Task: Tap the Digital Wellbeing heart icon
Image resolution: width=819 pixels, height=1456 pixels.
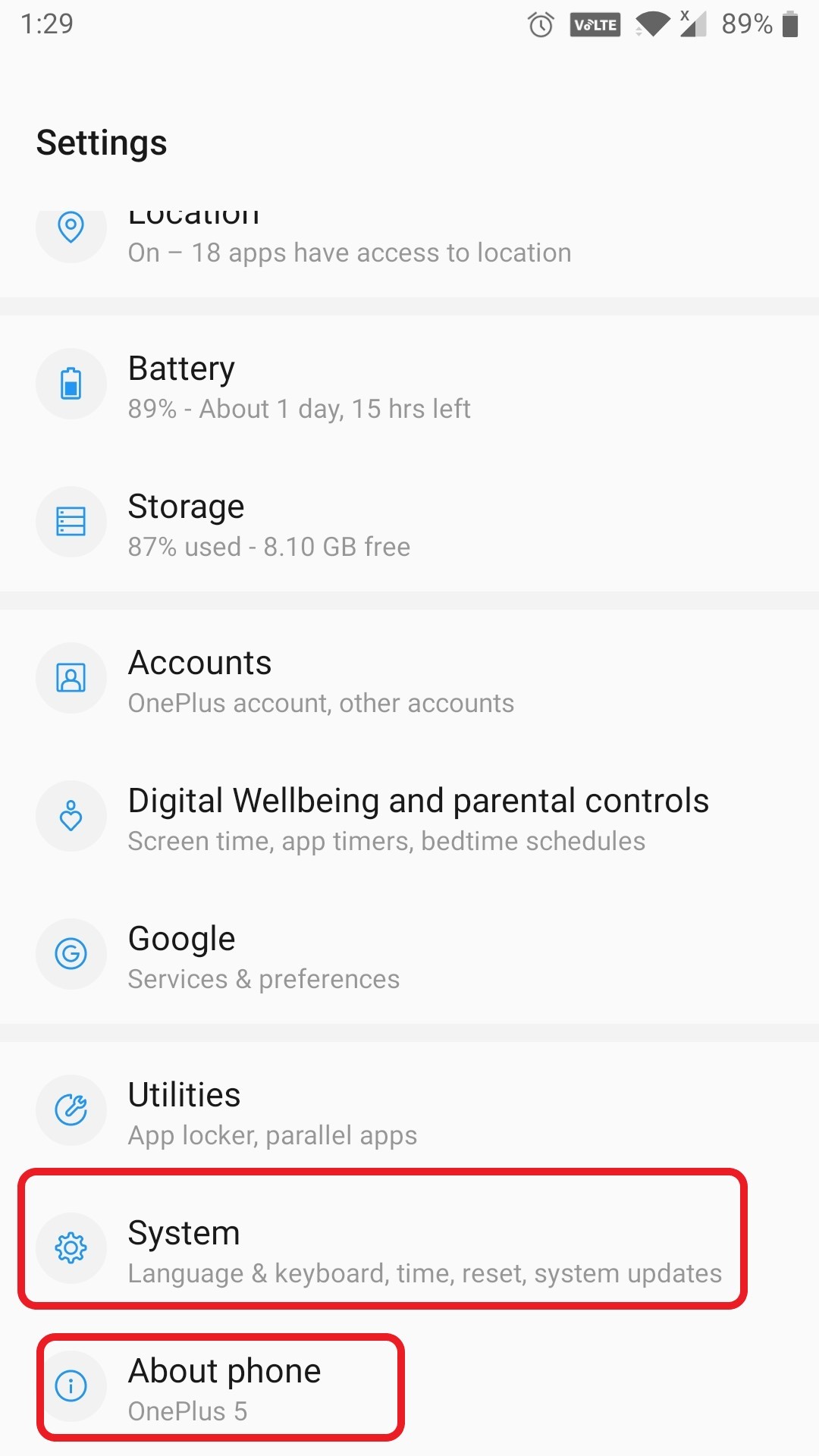Action: pyautogui.click(x=71, y=816)
